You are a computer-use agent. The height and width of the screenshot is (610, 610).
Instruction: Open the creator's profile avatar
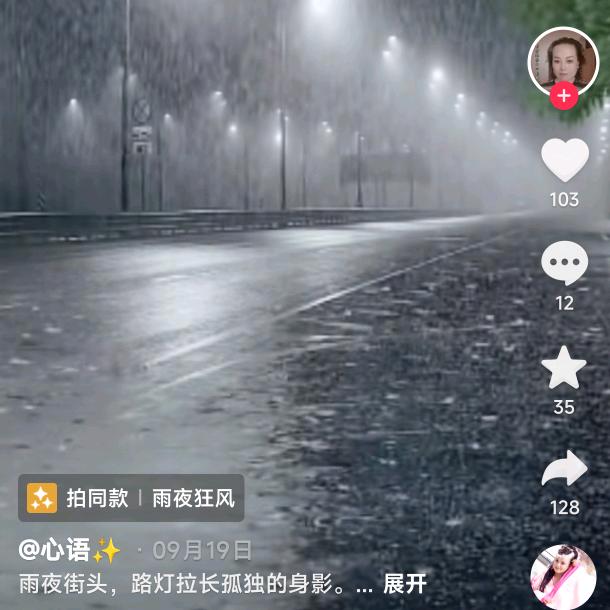(563, 62)
